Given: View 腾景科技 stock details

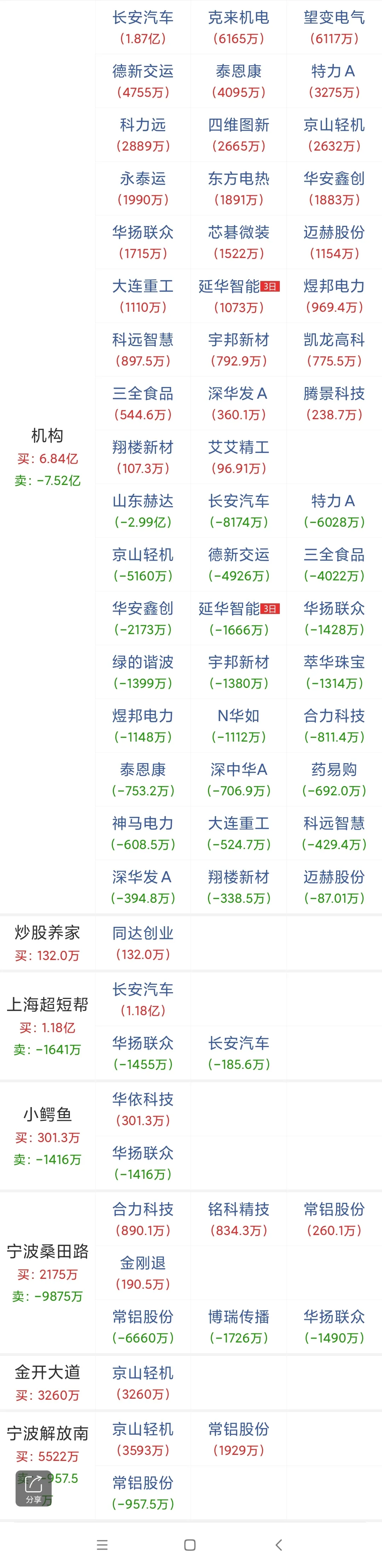Looking at the screenshot, I should [x=334, y=403].
